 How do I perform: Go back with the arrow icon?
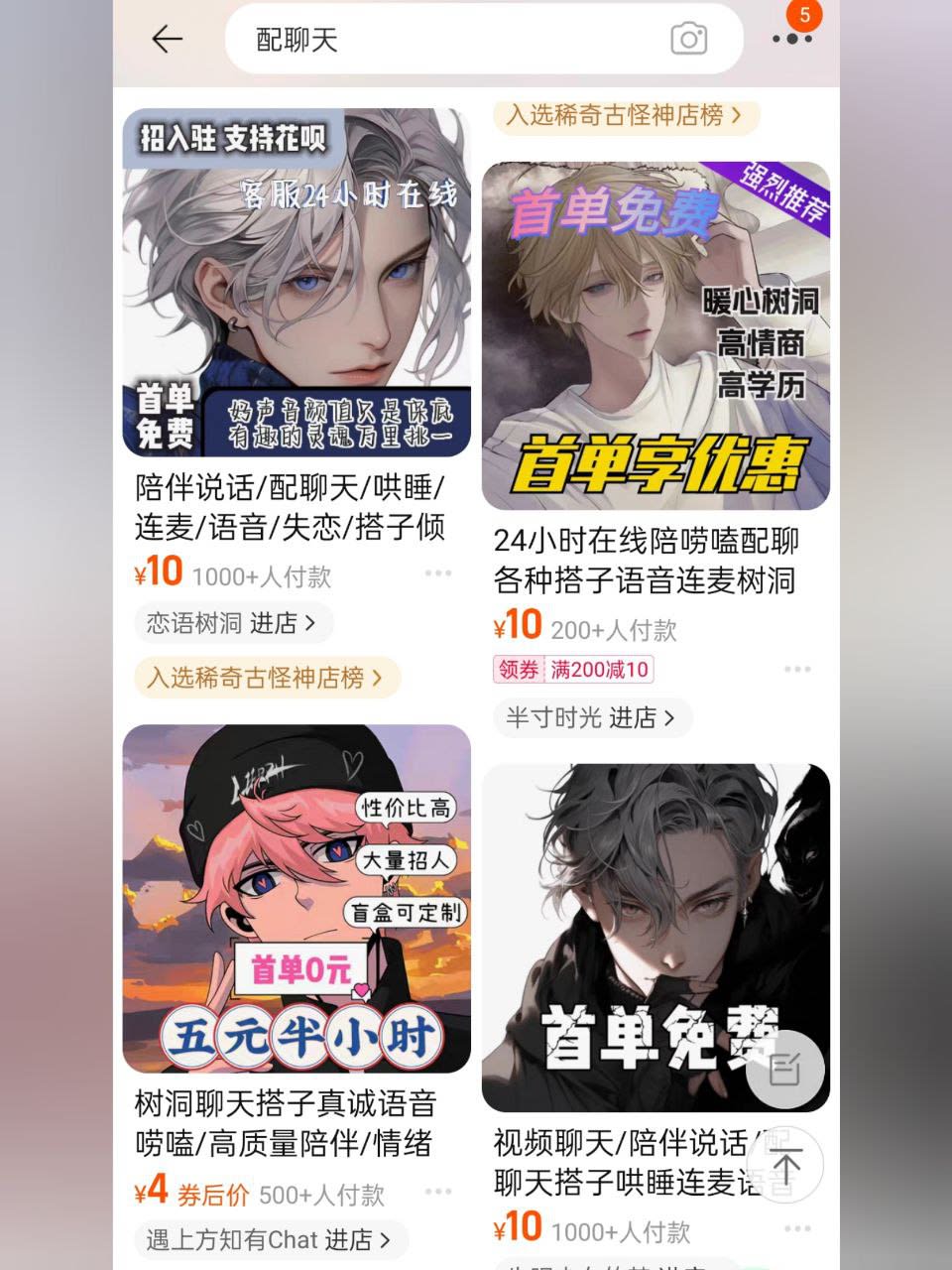[167, 40]
